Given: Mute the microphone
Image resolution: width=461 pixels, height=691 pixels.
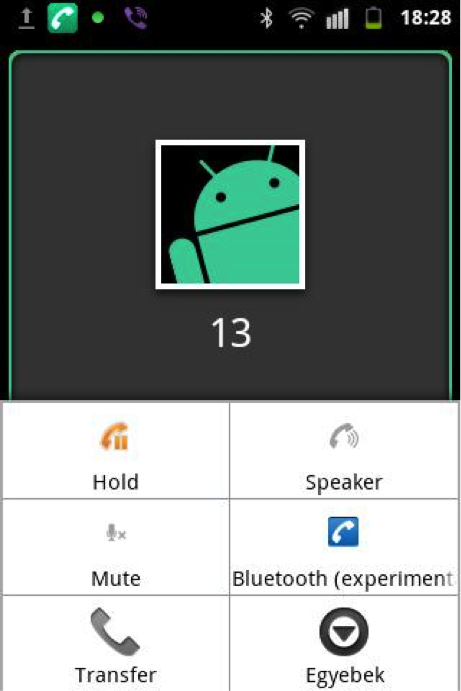Looking at the screenshot, I should pos(115,547).
